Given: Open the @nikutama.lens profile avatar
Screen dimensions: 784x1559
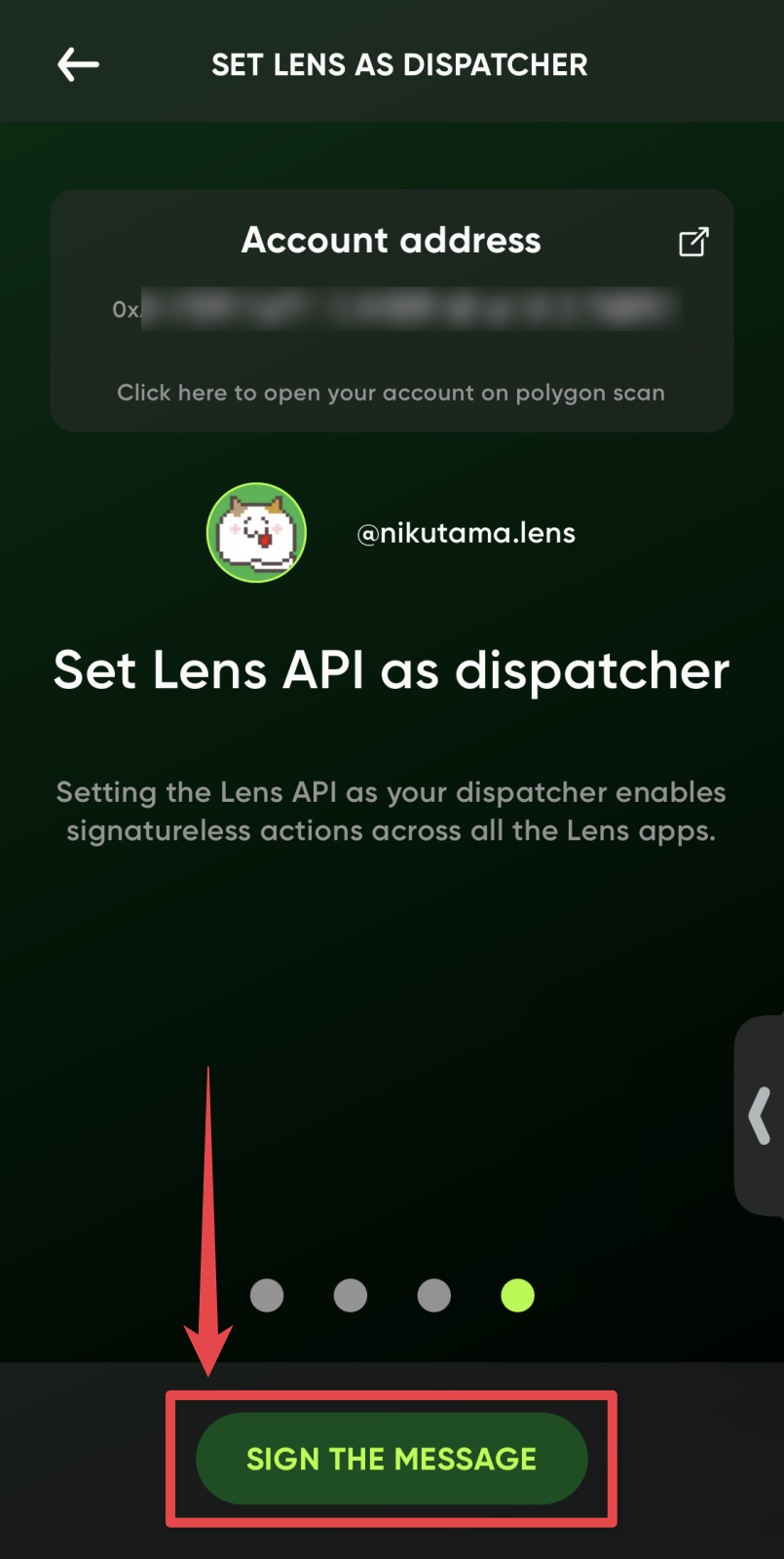Looking at the screenshot, I should point(257,533).
